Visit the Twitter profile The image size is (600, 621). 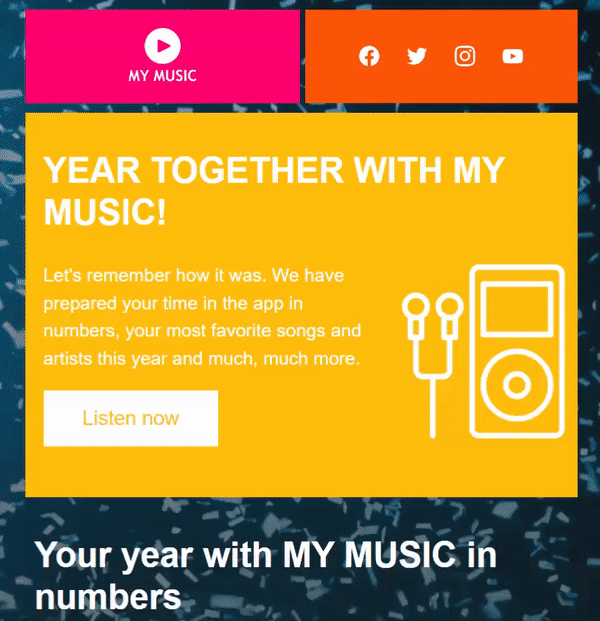click(x=417, y=57)
